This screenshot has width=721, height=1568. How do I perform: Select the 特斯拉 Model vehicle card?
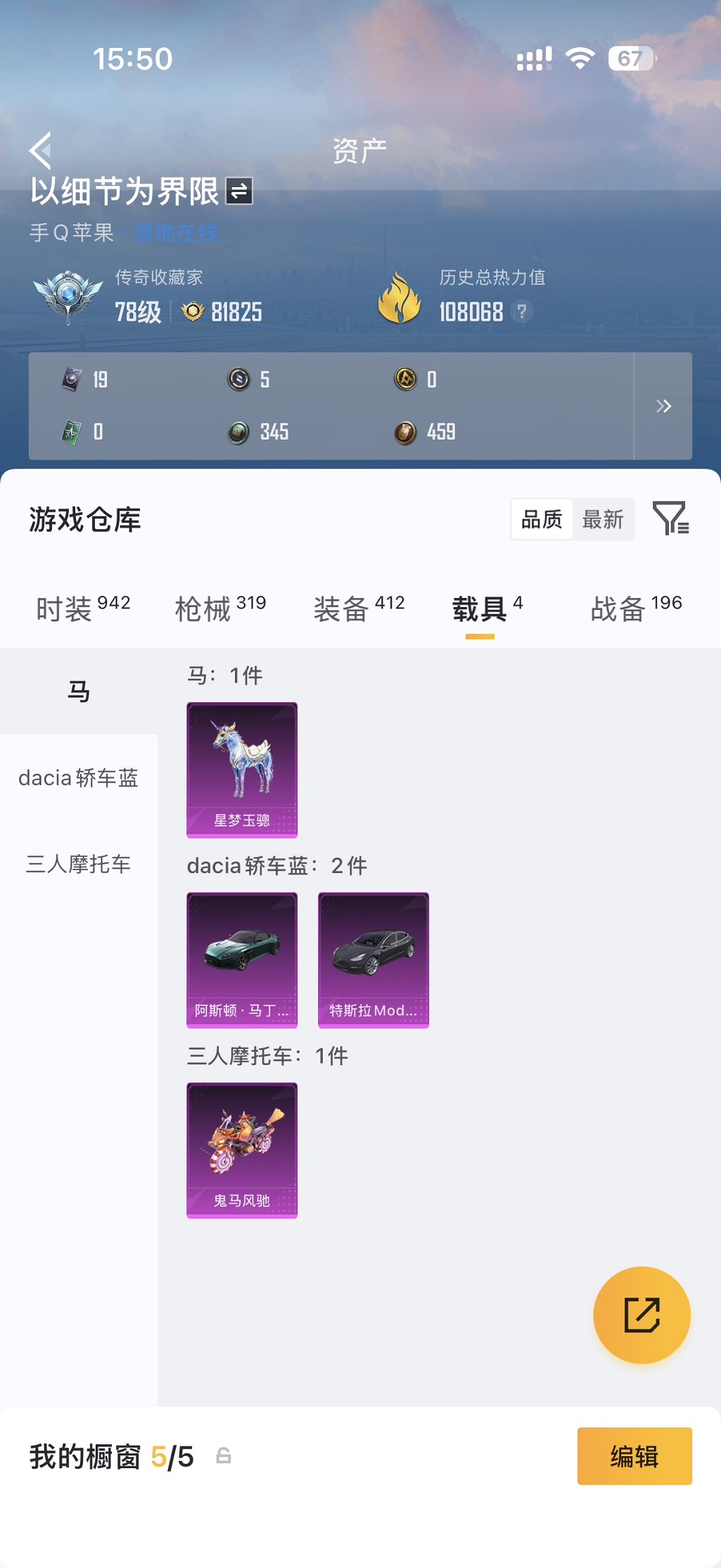coord(373,959)
